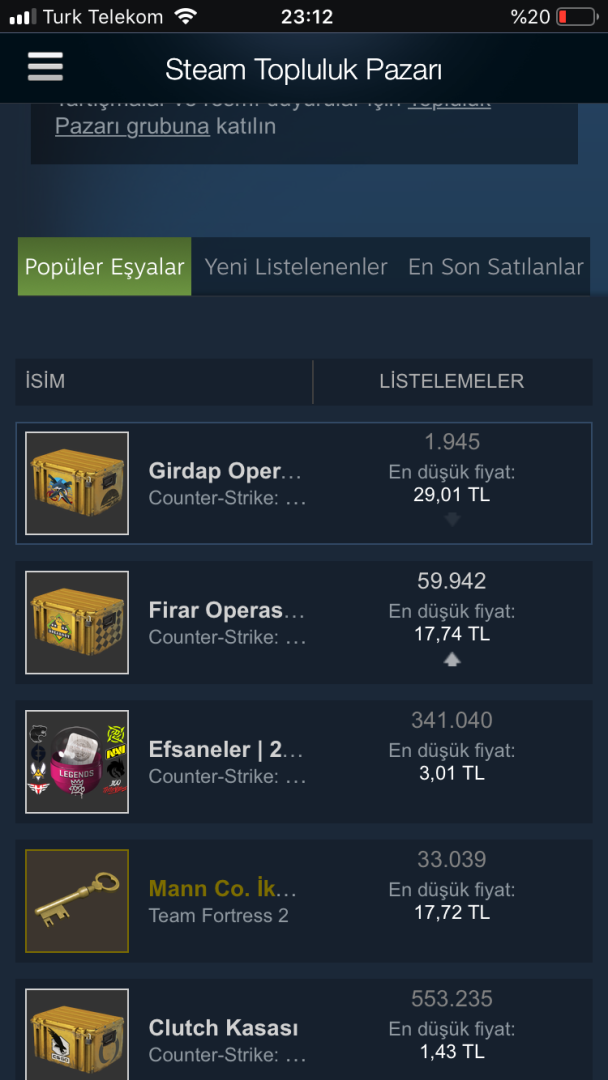
Task: View the Clutch Kasası listing
Action: [x=223, y=1027]
